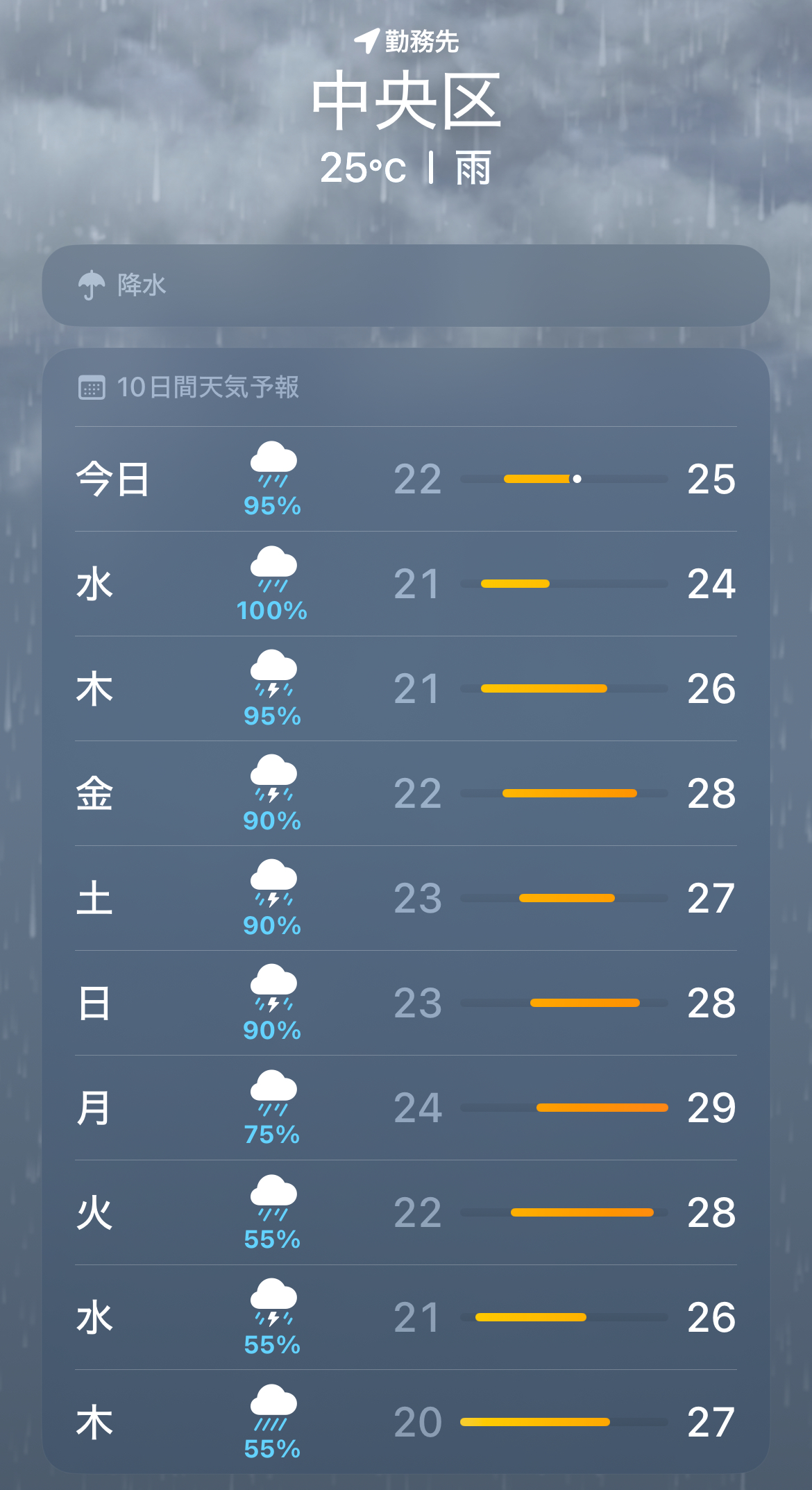This screenshot has height=1490, width=812.
Task: Show details for the 月 row
Action: [406, 1108]
